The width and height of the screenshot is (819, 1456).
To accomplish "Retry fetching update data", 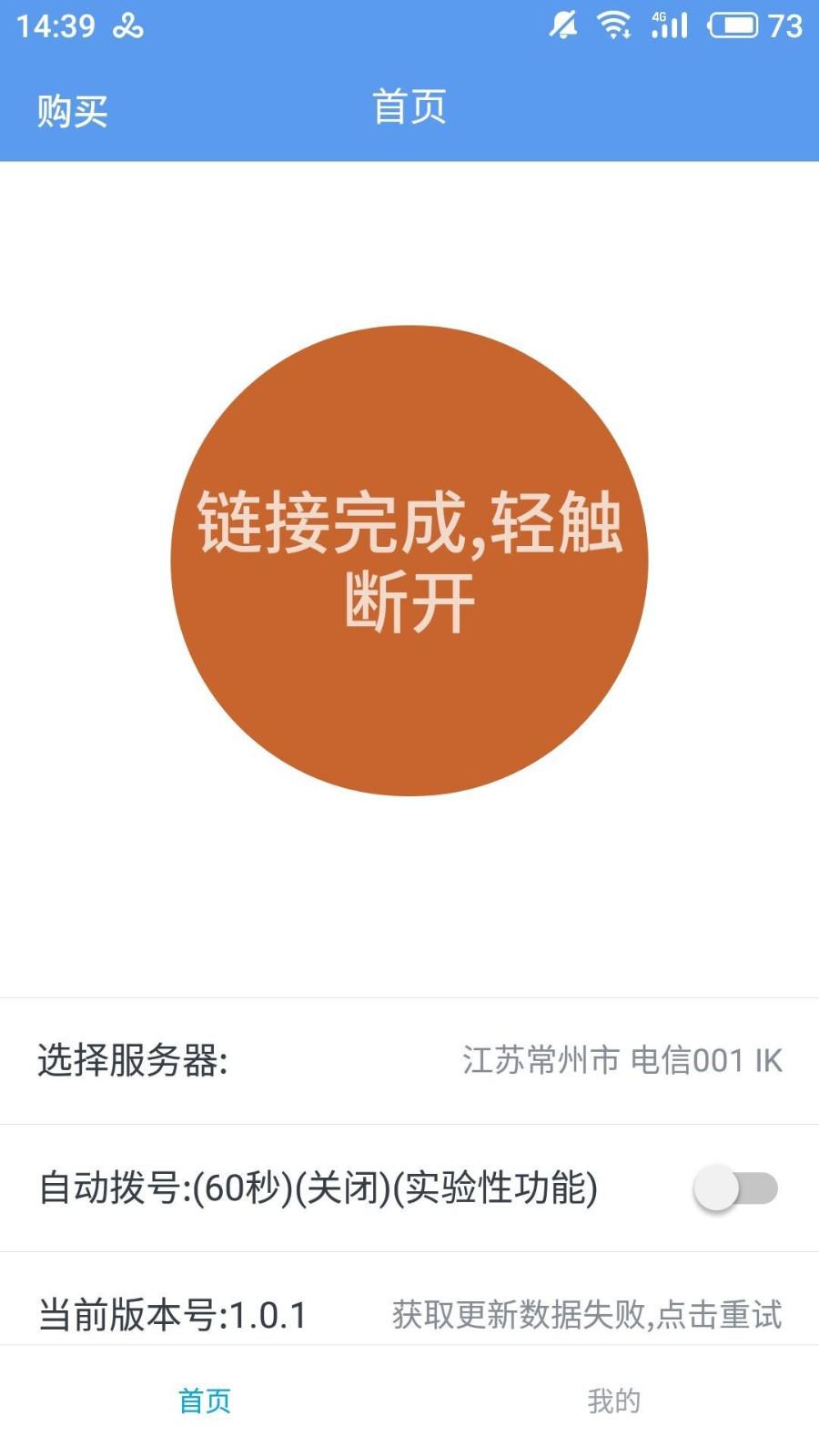I will [586, 1313].
